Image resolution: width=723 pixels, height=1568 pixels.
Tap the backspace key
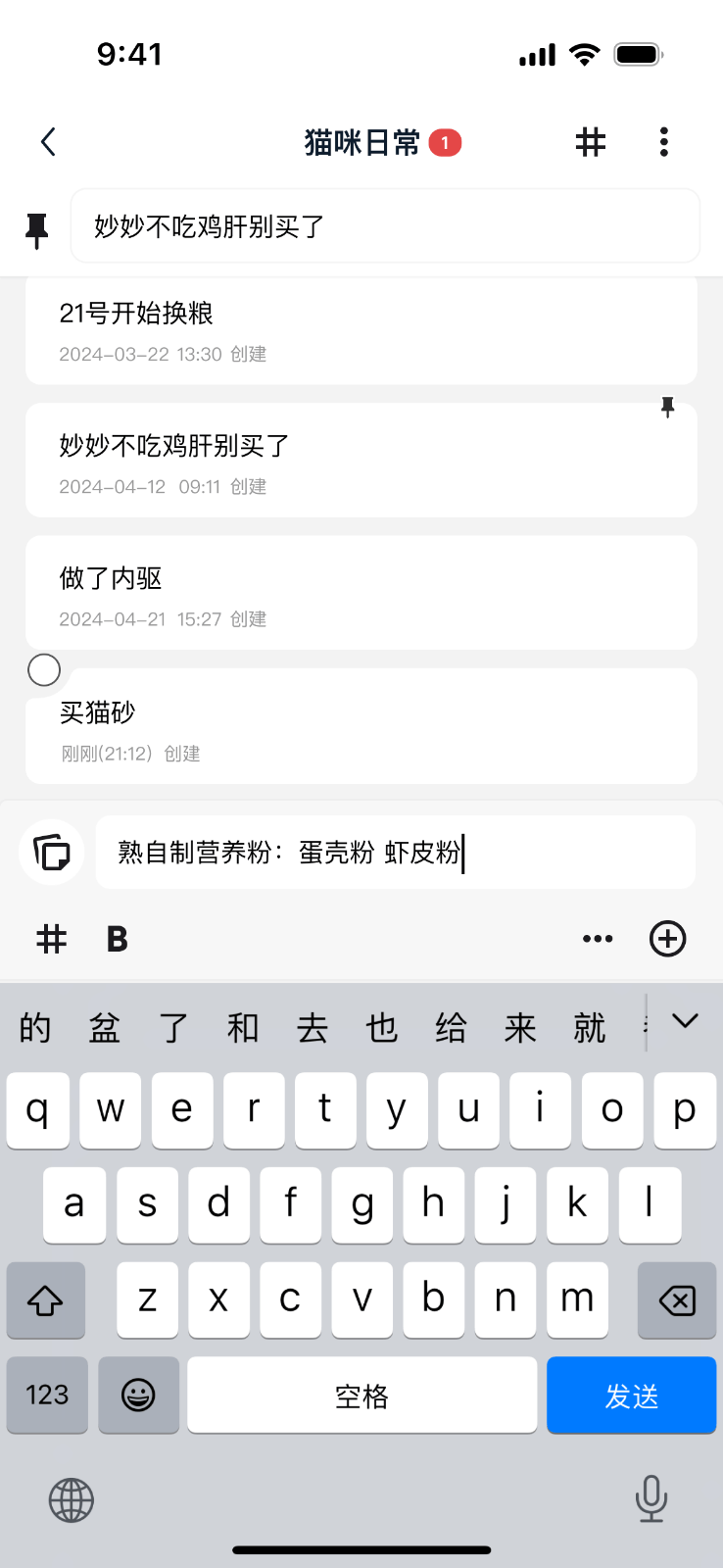point(676,1299)
